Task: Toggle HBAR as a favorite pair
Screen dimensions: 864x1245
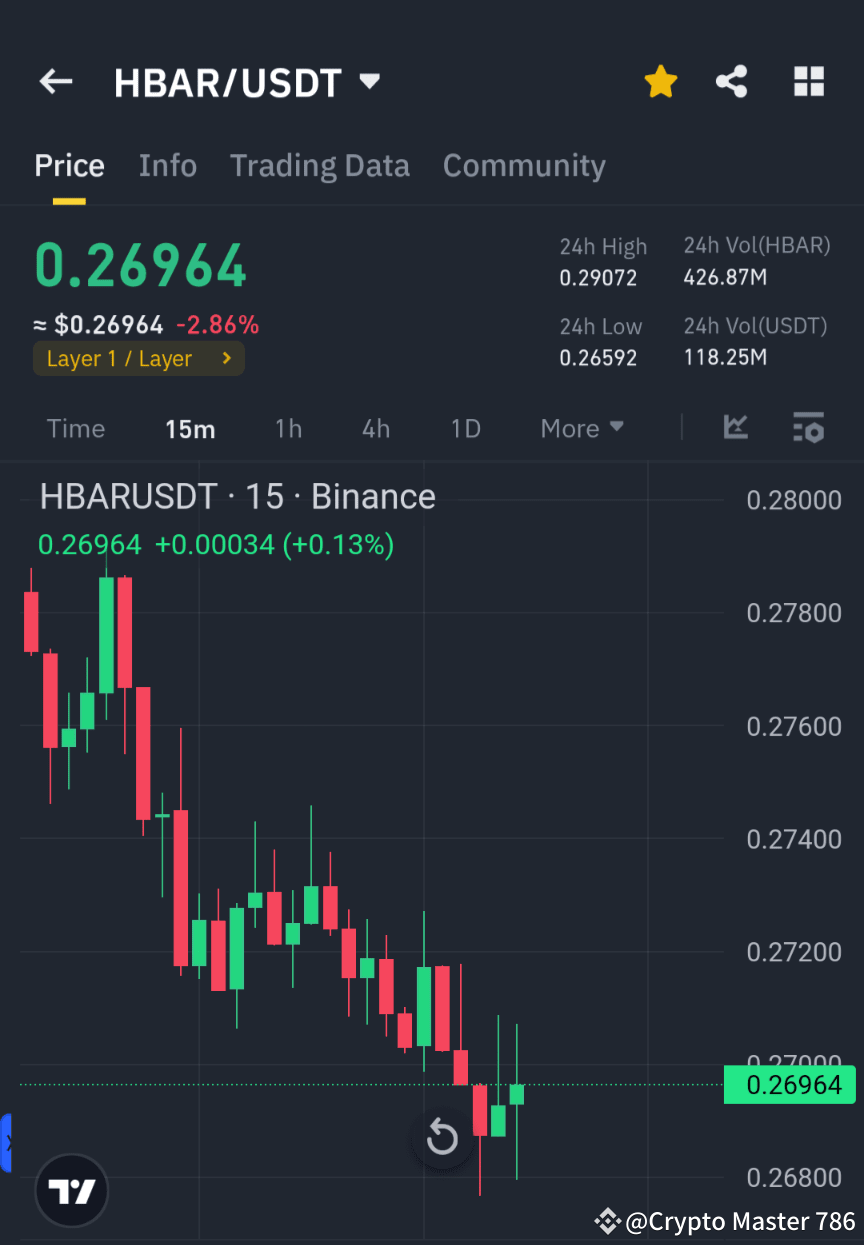Action: tap(660, 82)
